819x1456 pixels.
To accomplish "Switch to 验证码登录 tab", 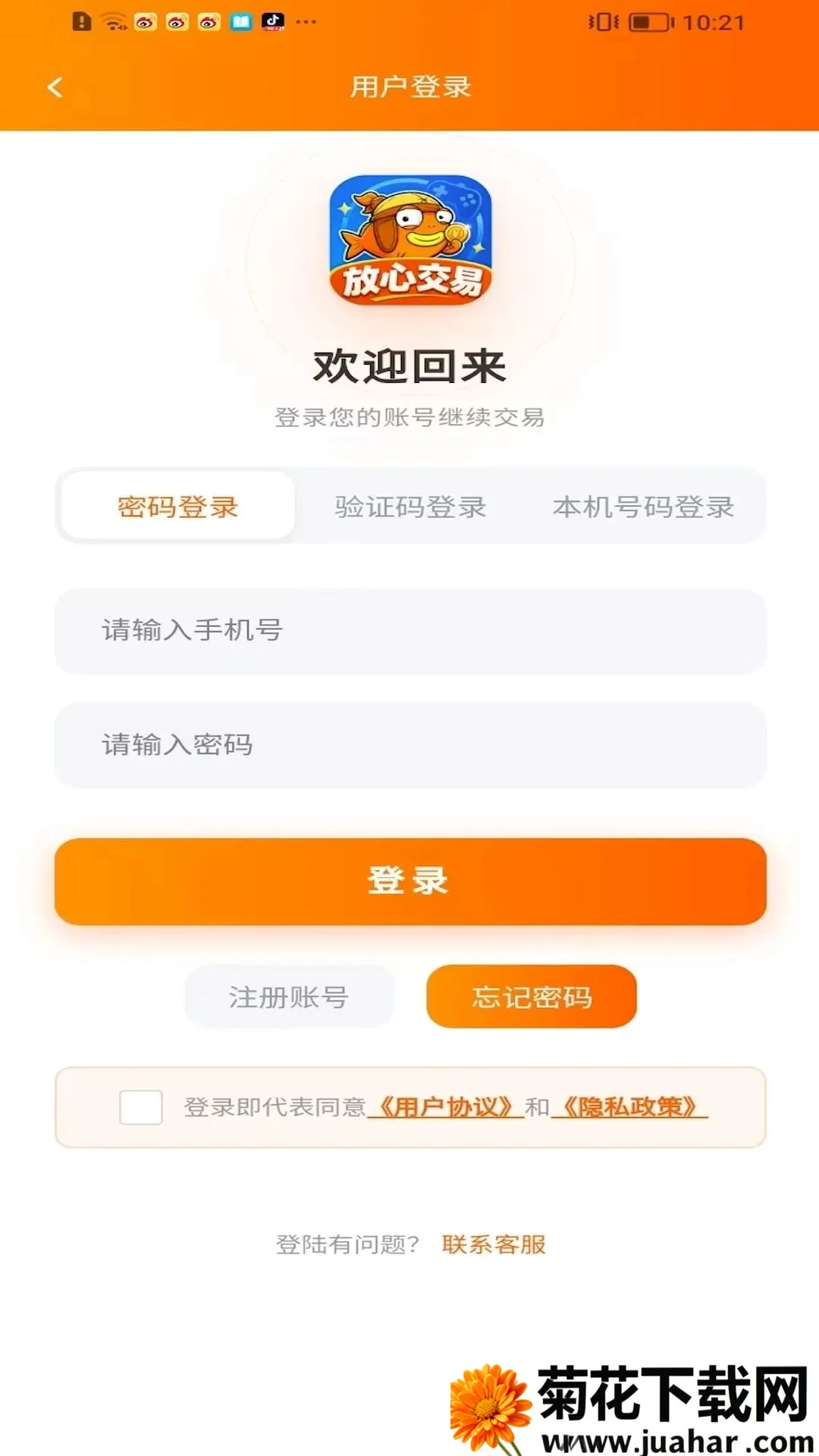I will 410,506.
